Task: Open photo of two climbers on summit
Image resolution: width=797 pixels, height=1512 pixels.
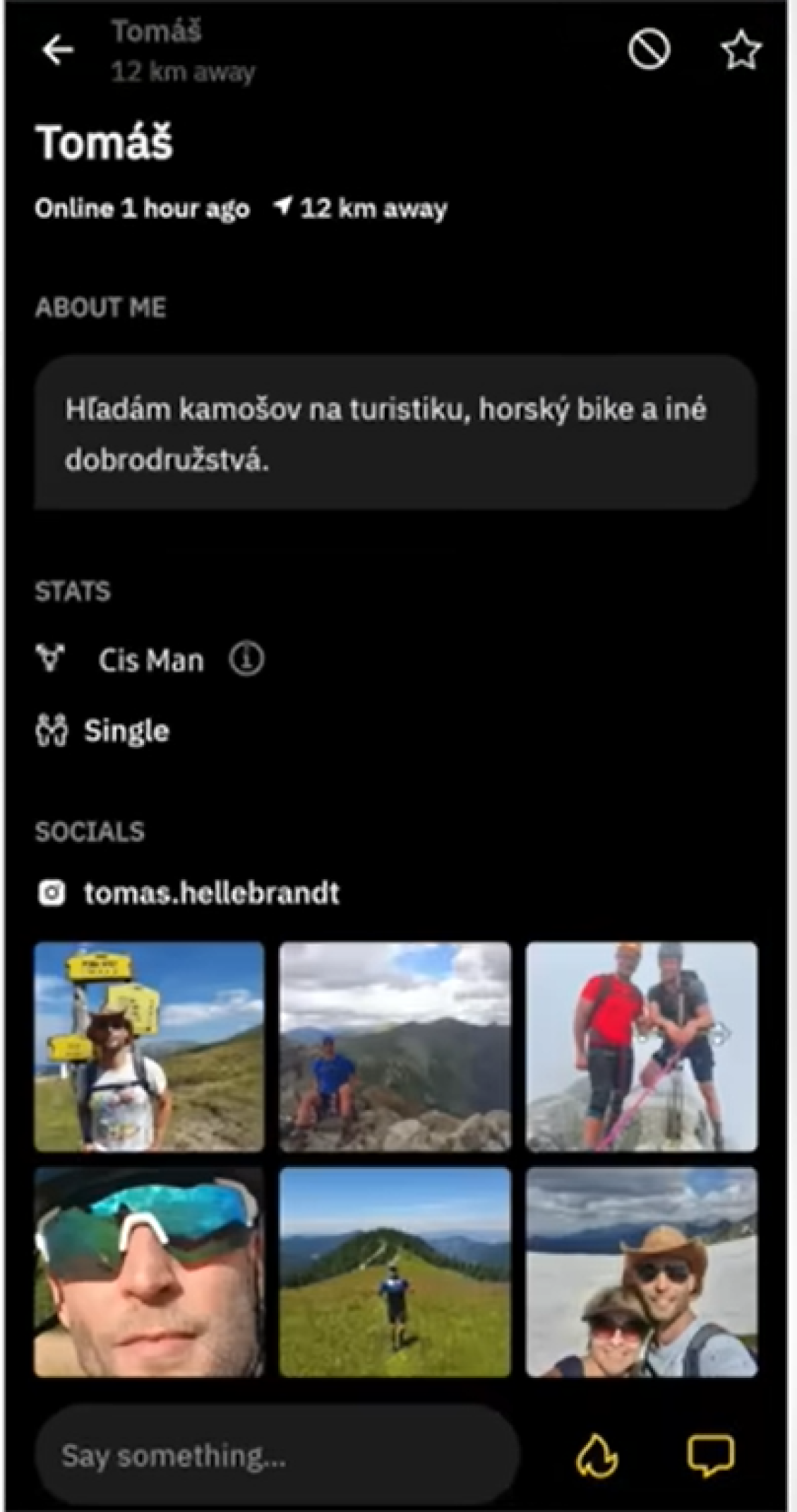Action: [641, 1046]
